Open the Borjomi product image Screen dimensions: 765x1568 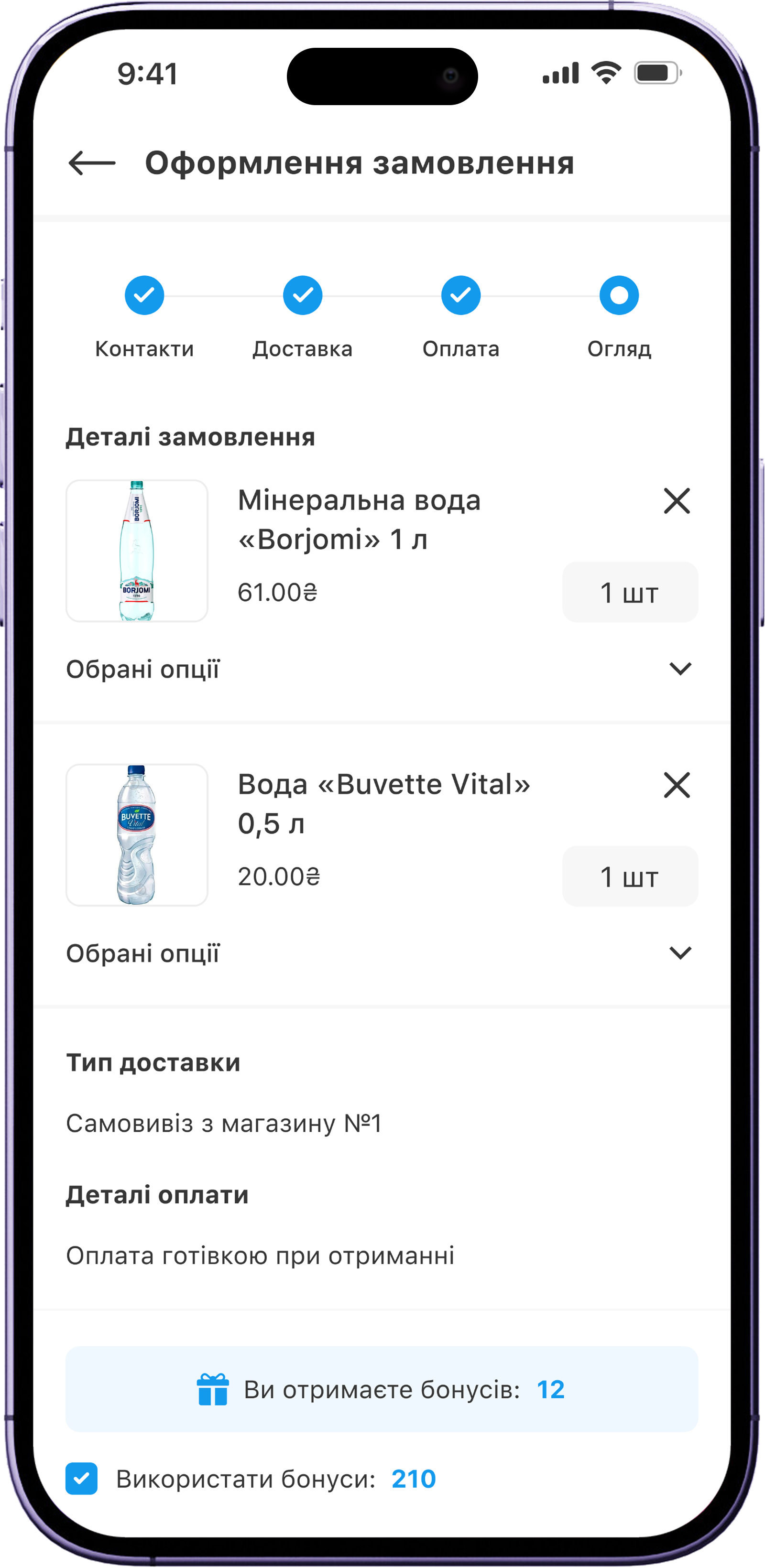(x=137, y=551)
